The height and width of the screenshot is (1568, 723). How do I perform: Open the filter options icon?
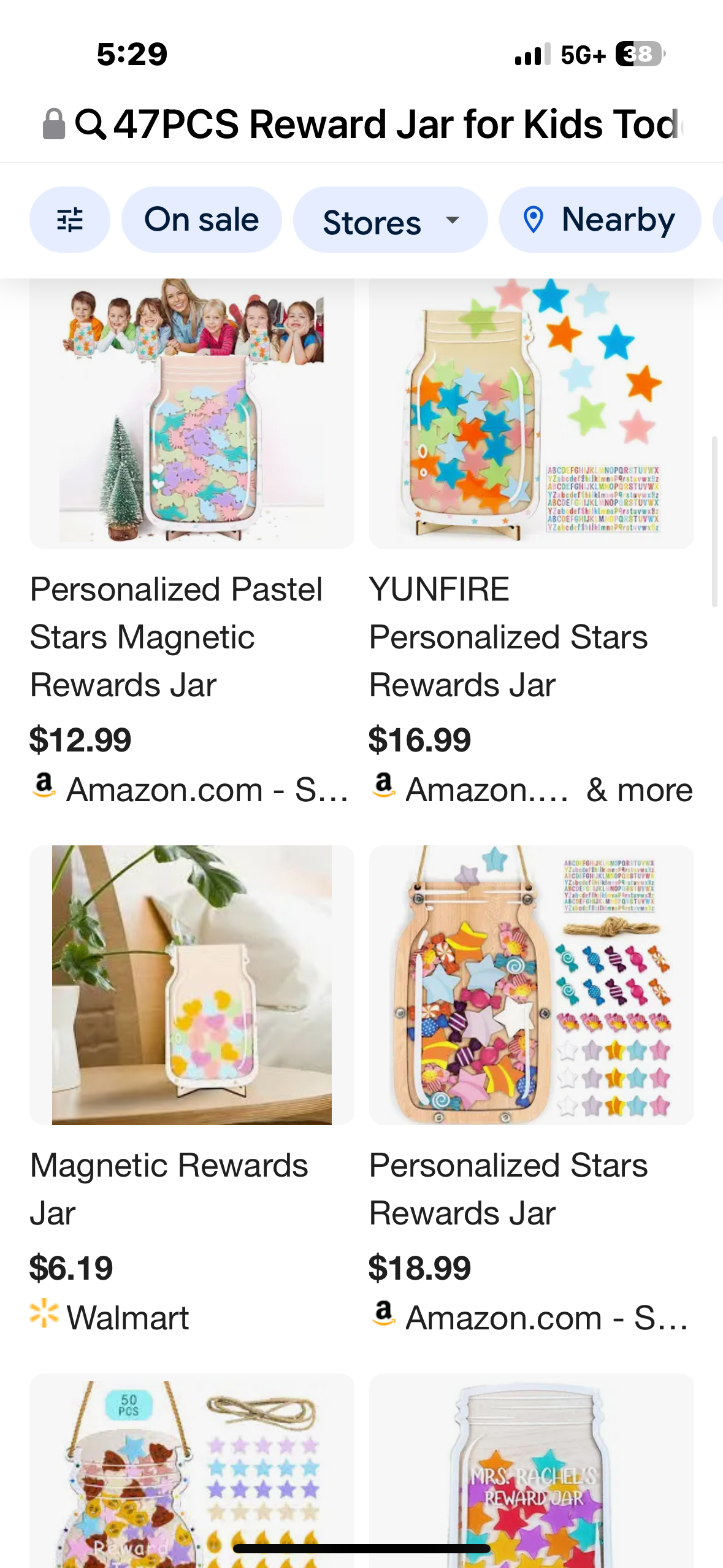[69, 220]
